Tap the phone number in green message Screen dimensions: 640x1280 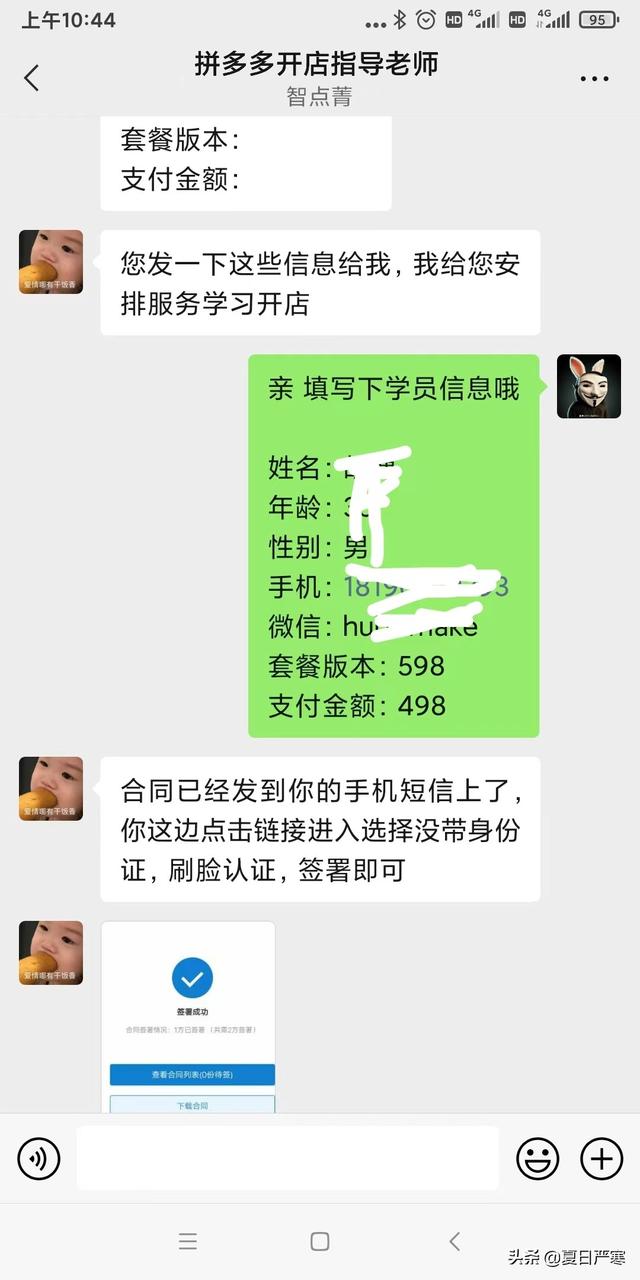(422, 586)
